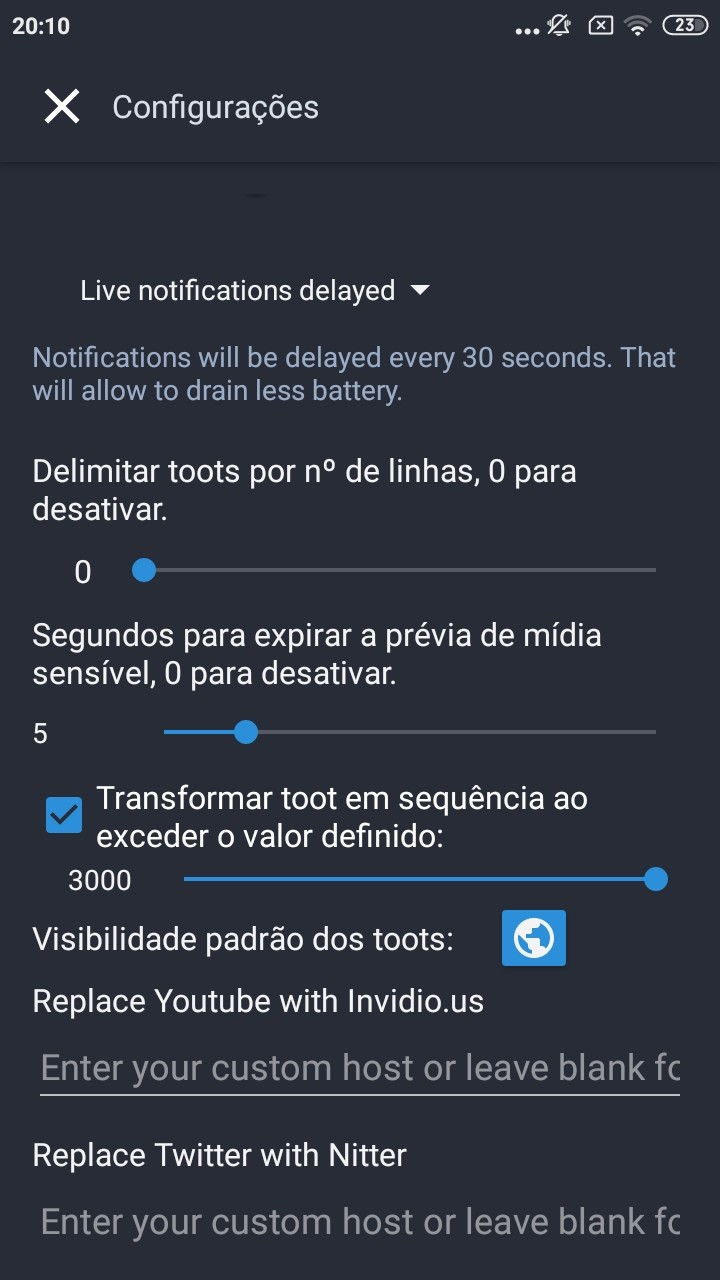Tap the Nitter custom host field
Viewport: 720px width, 1280px height.
coord(360,1222)
